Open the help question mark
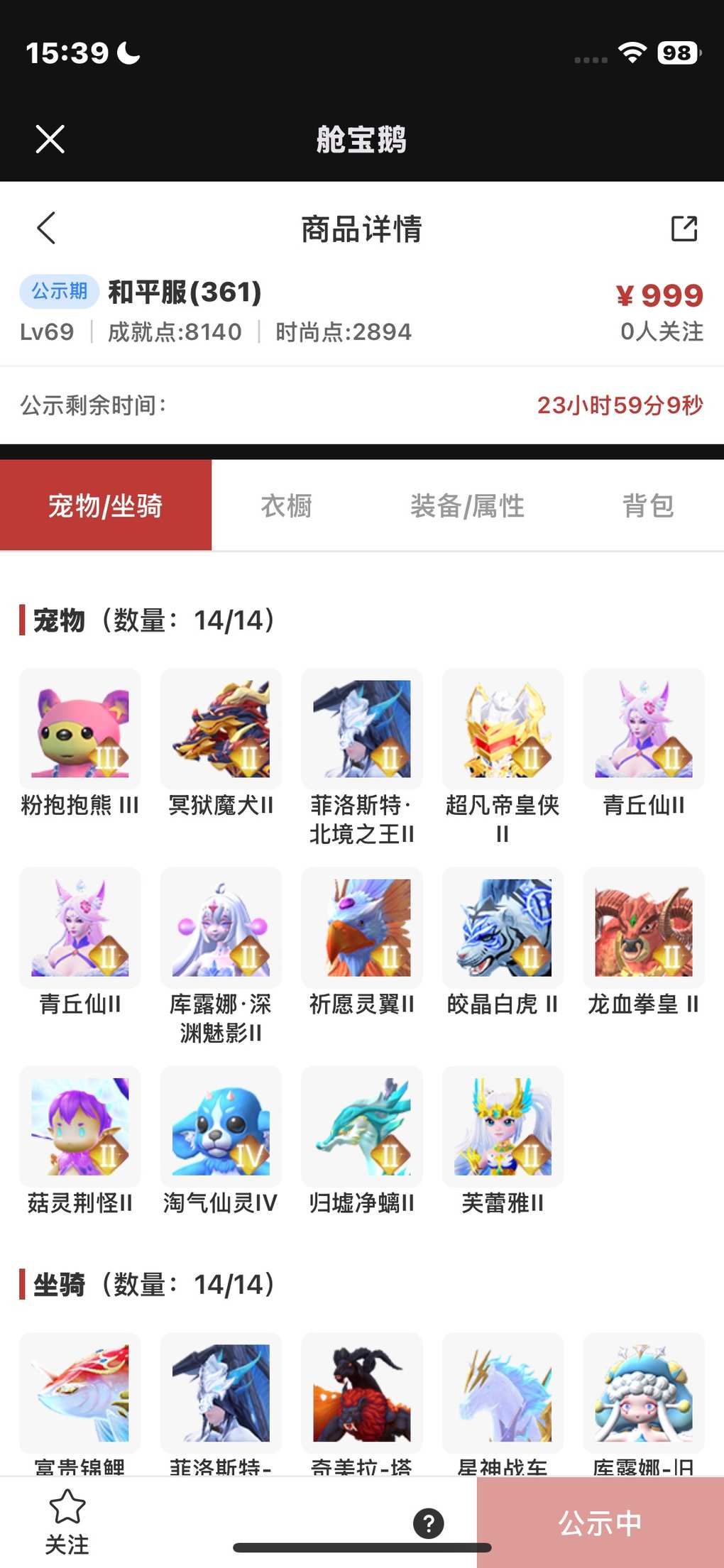Screen dimensions: 724x1568 point(428,1523)
